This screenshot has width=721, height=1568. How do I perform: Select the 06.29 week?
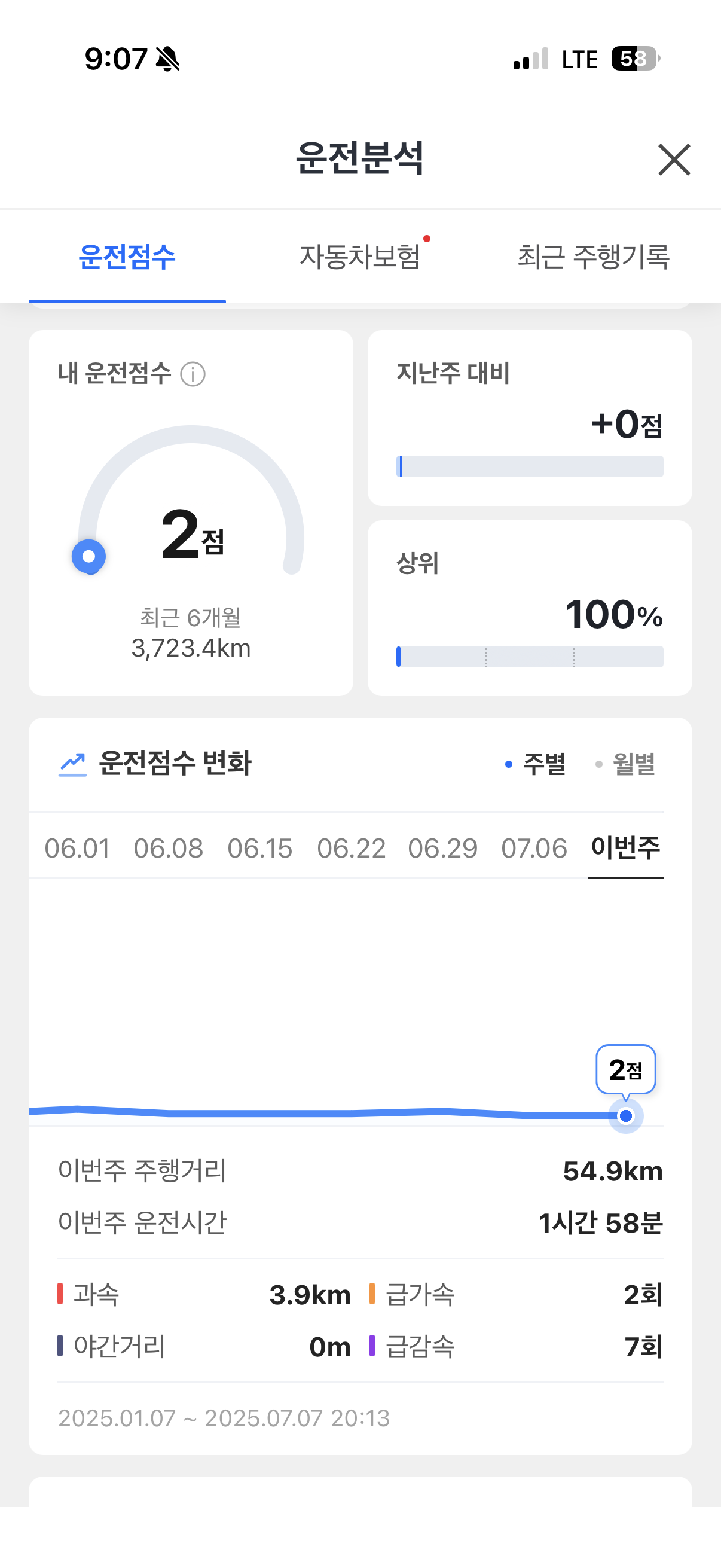442,849
